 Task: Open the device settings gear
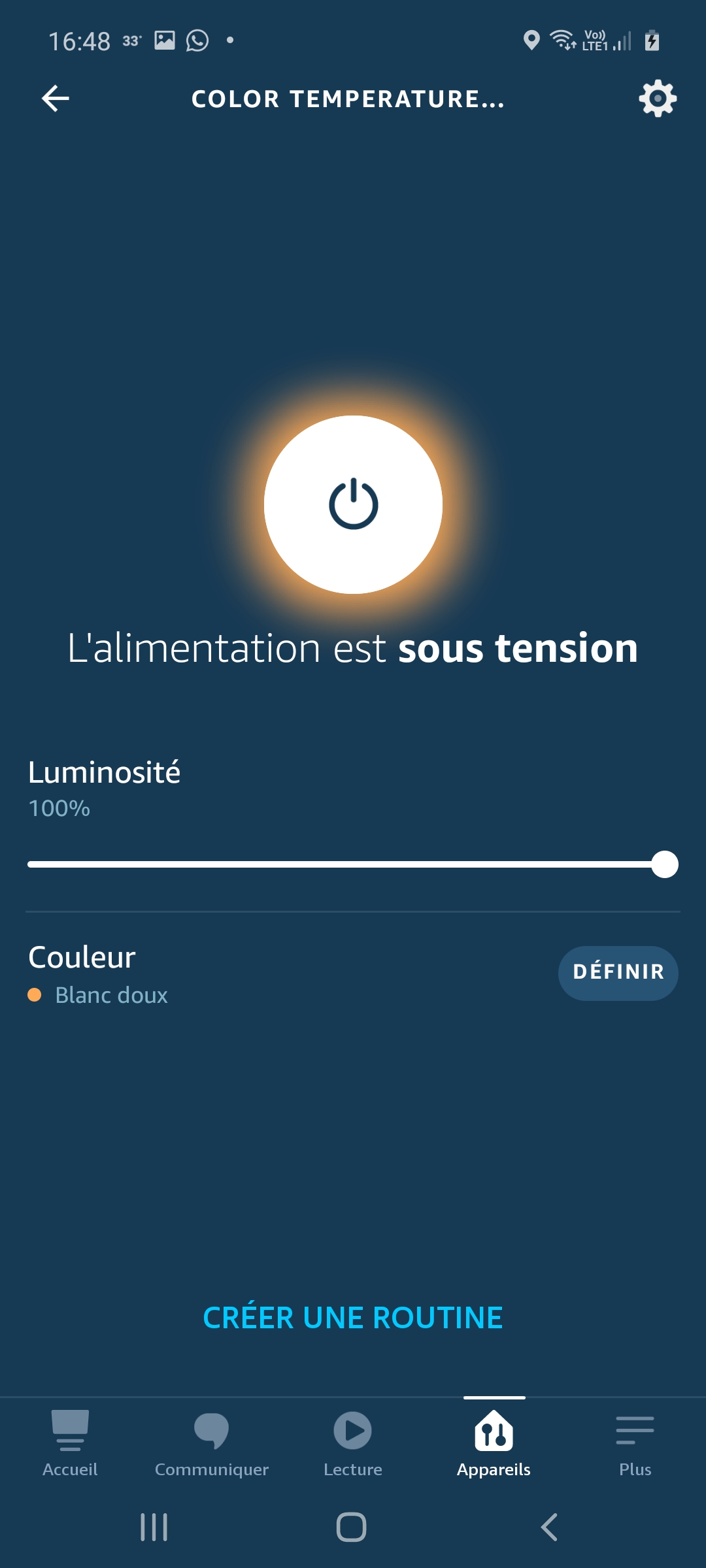pos(657,99)
